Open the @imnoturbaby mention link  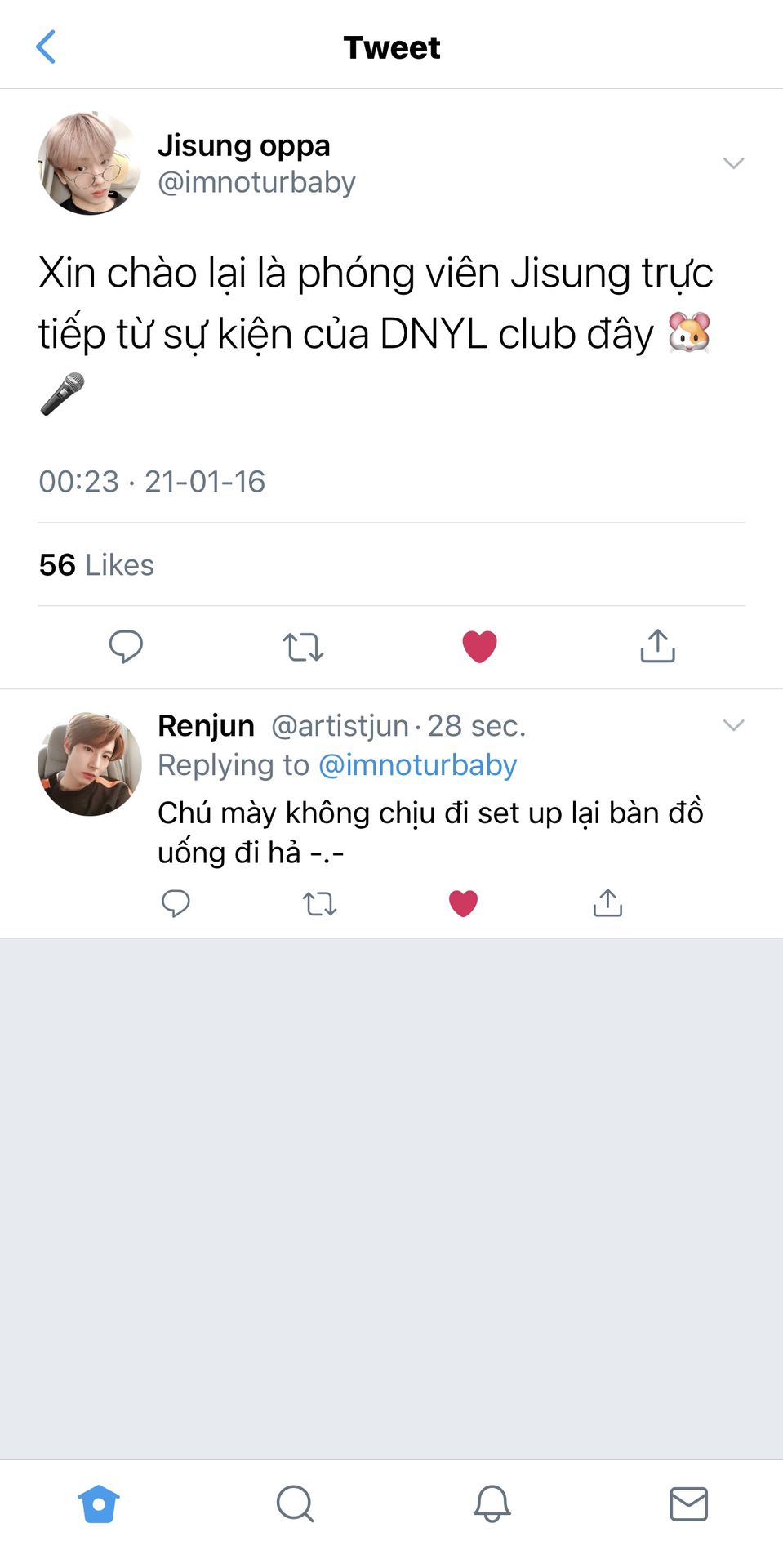417,765
